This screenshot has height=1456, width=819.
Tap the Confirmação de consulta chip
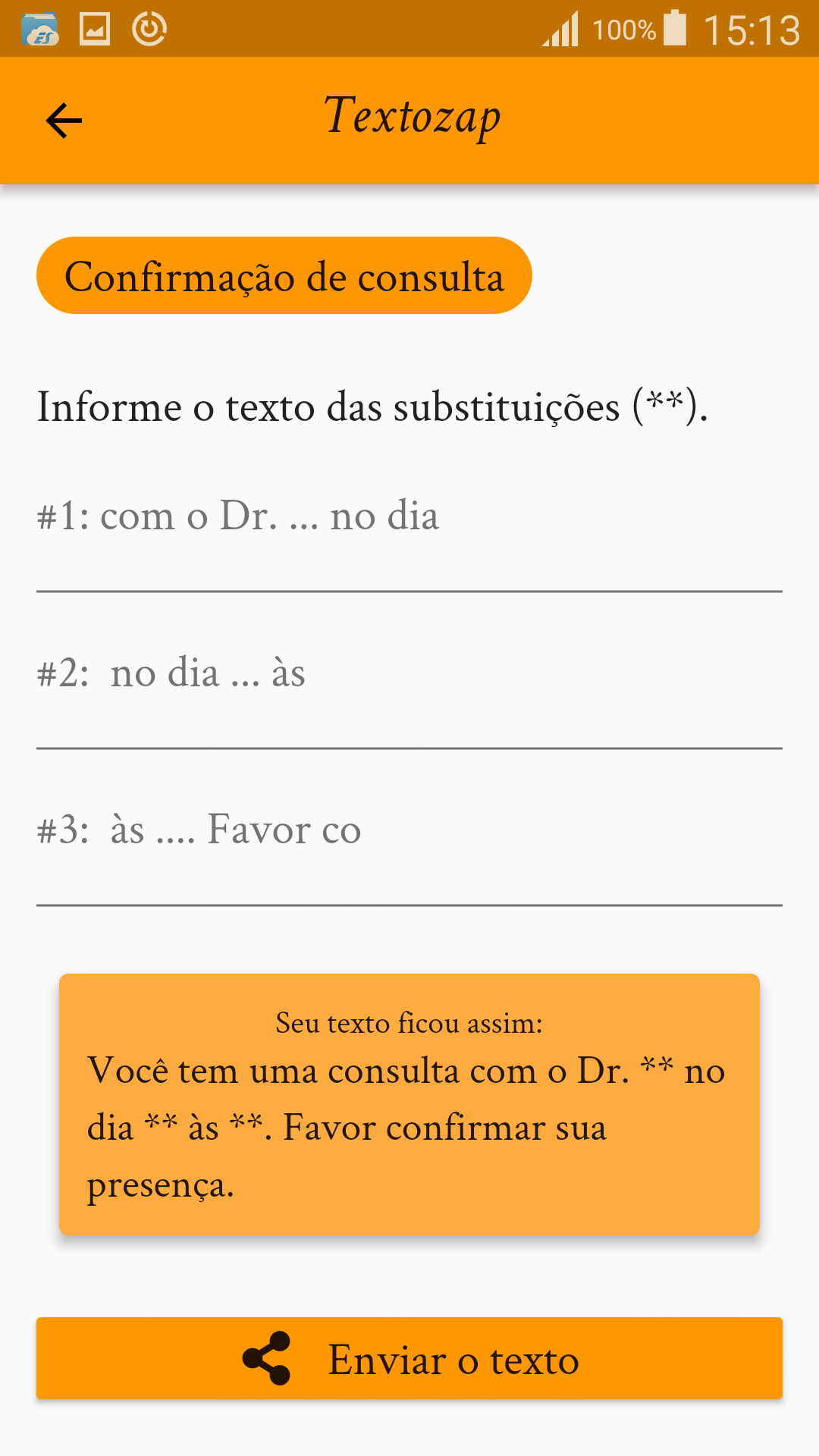click(x=284, y=275)
